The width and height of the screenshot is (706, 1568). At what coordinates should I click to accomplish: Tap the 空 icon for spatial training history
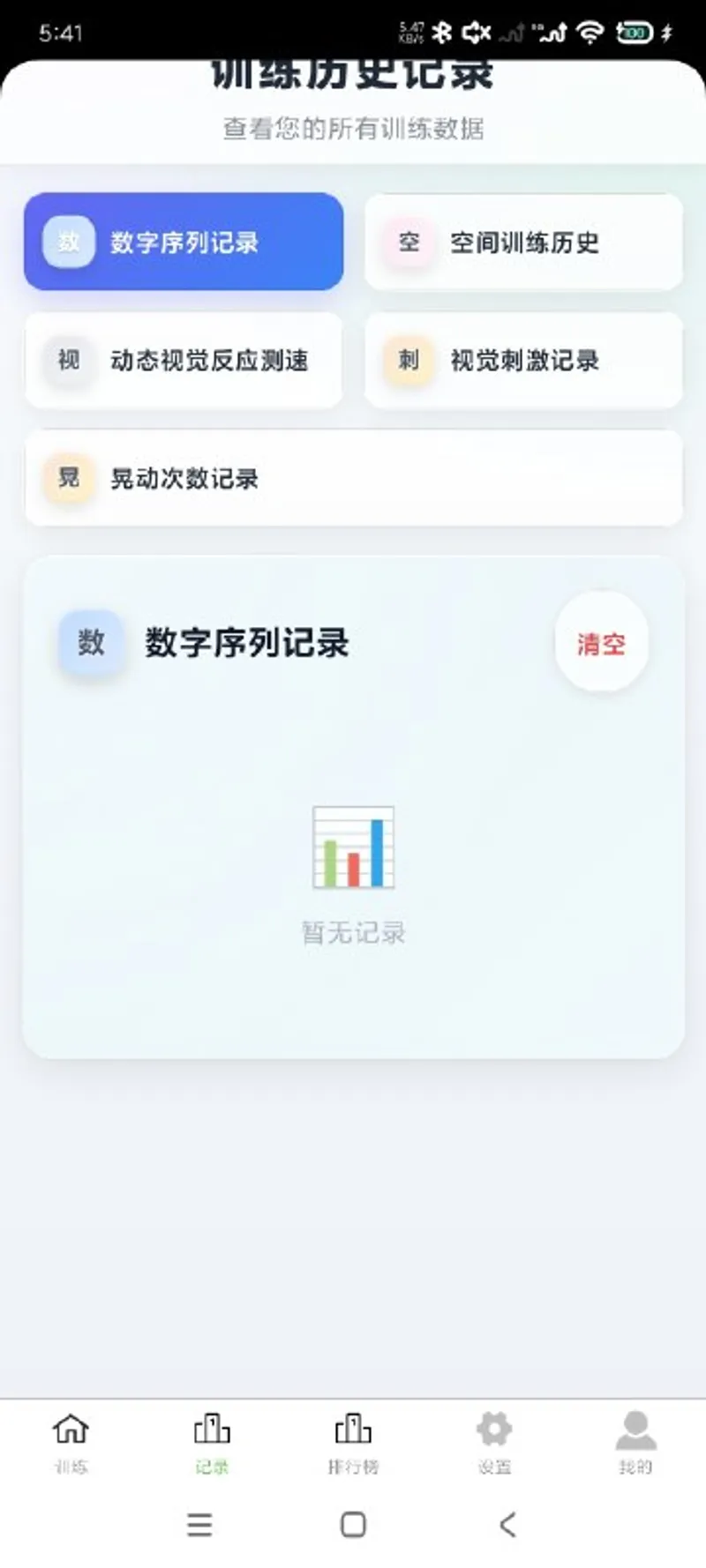tap(408, 242)
